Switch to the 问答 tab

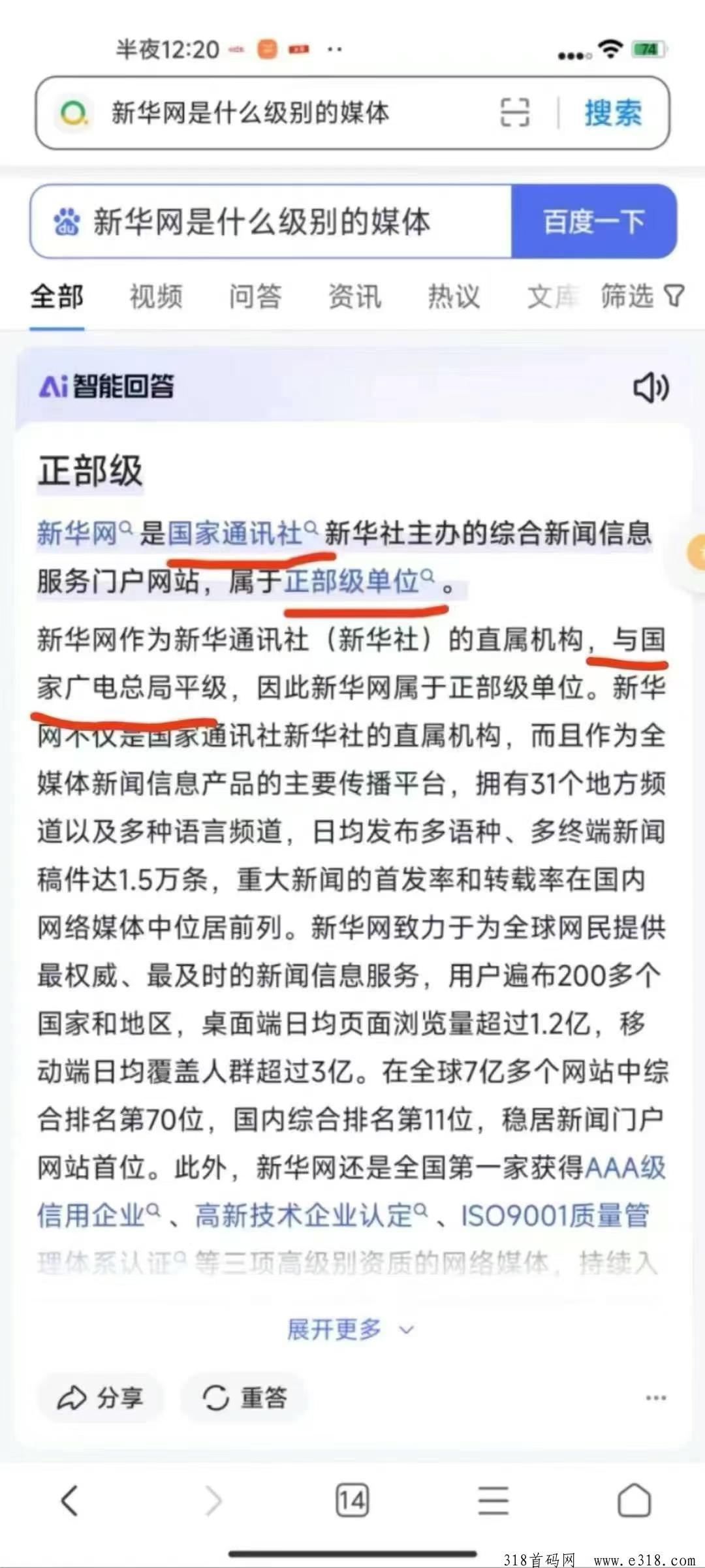click(x=255, y=297)
